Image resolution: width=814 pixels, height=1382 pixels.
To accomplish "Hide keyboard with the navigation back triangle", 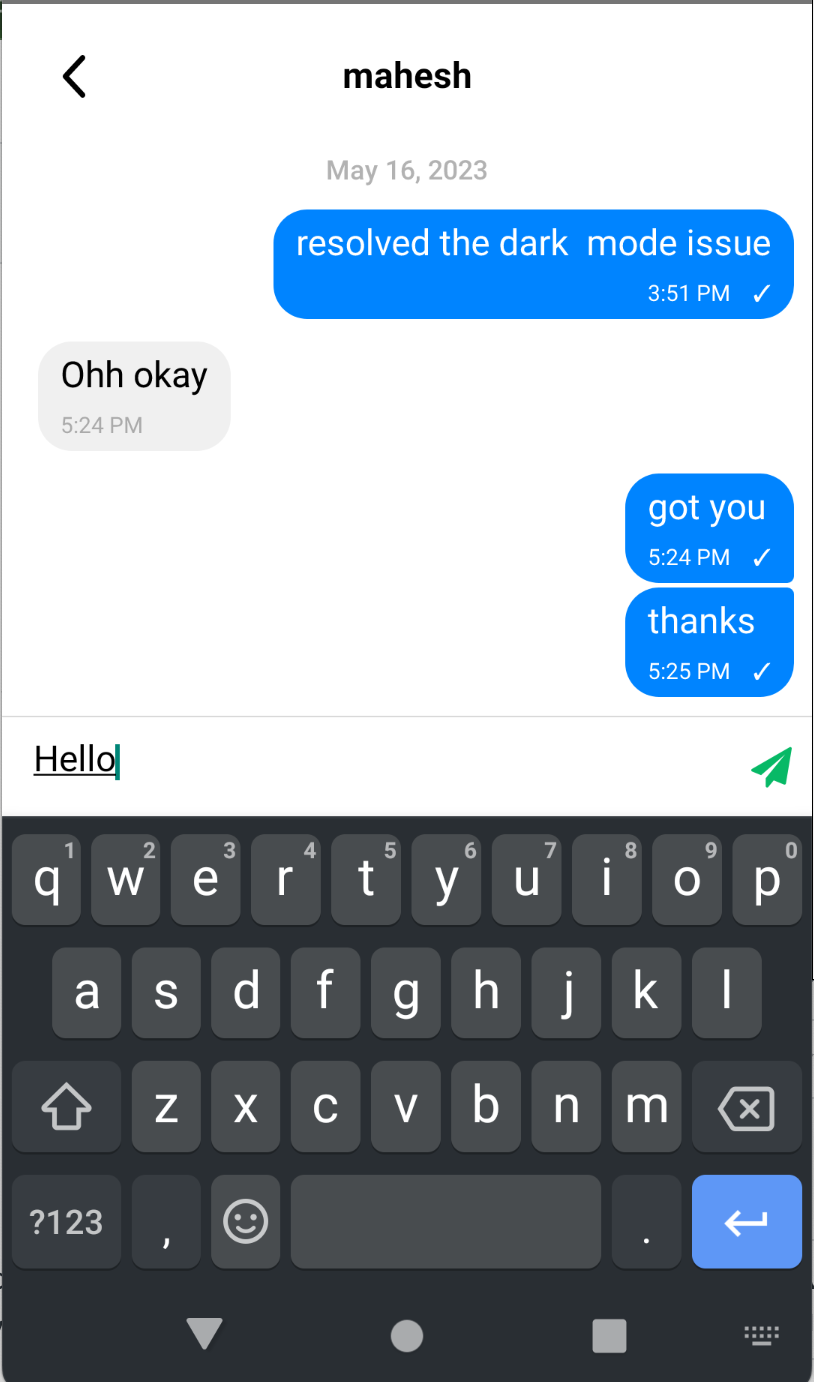I will coord(204,1334).
